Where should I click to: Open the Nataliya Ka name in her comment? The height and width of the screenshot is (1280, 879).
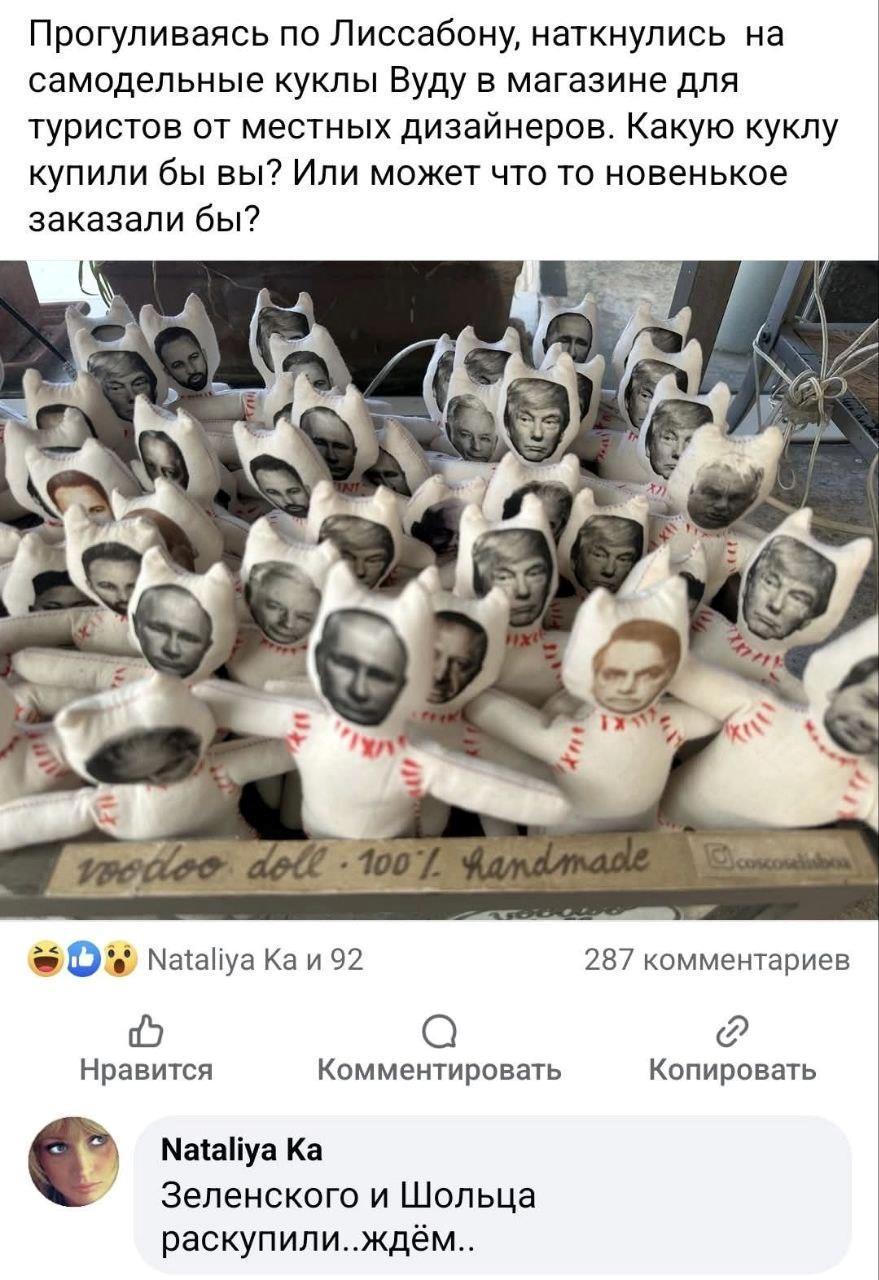pos(240,1150)
